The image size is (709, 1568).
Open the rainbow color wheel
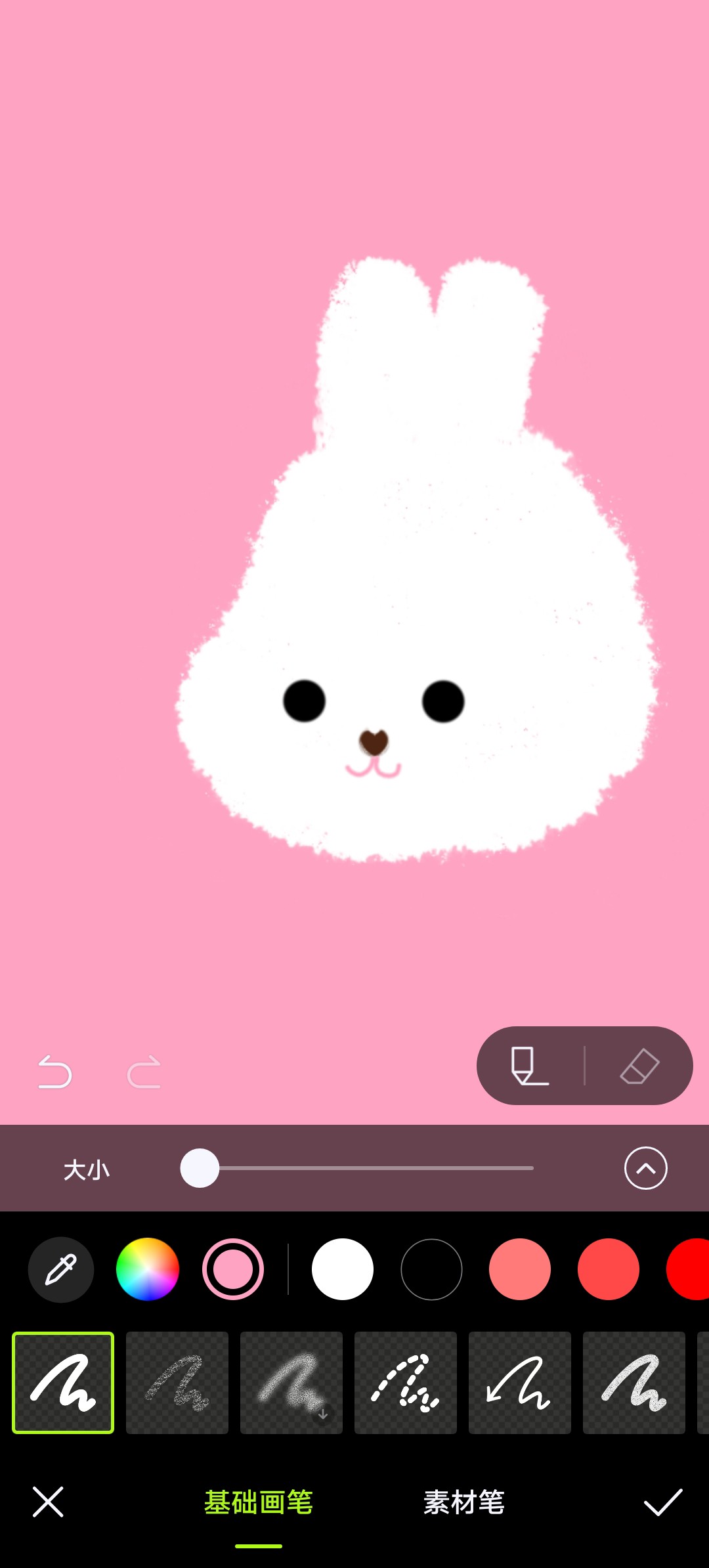pyautogui.click(x=148, y=1269)
